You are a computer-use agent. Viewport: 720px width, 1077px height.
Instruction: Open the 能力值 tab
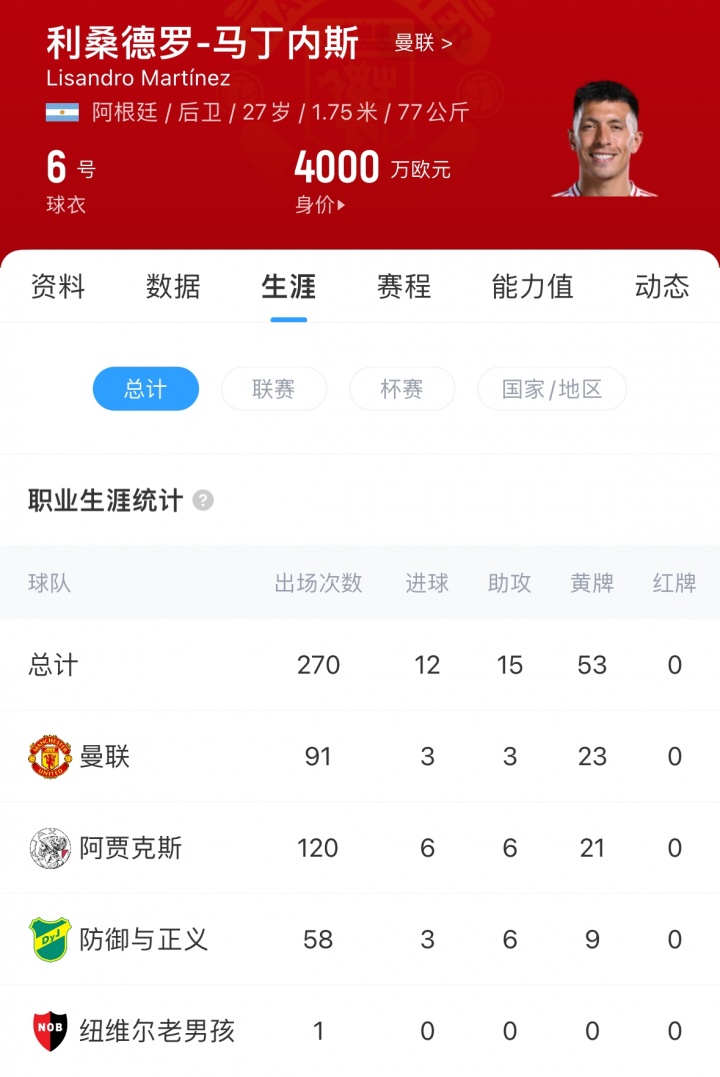coord(532,287)
